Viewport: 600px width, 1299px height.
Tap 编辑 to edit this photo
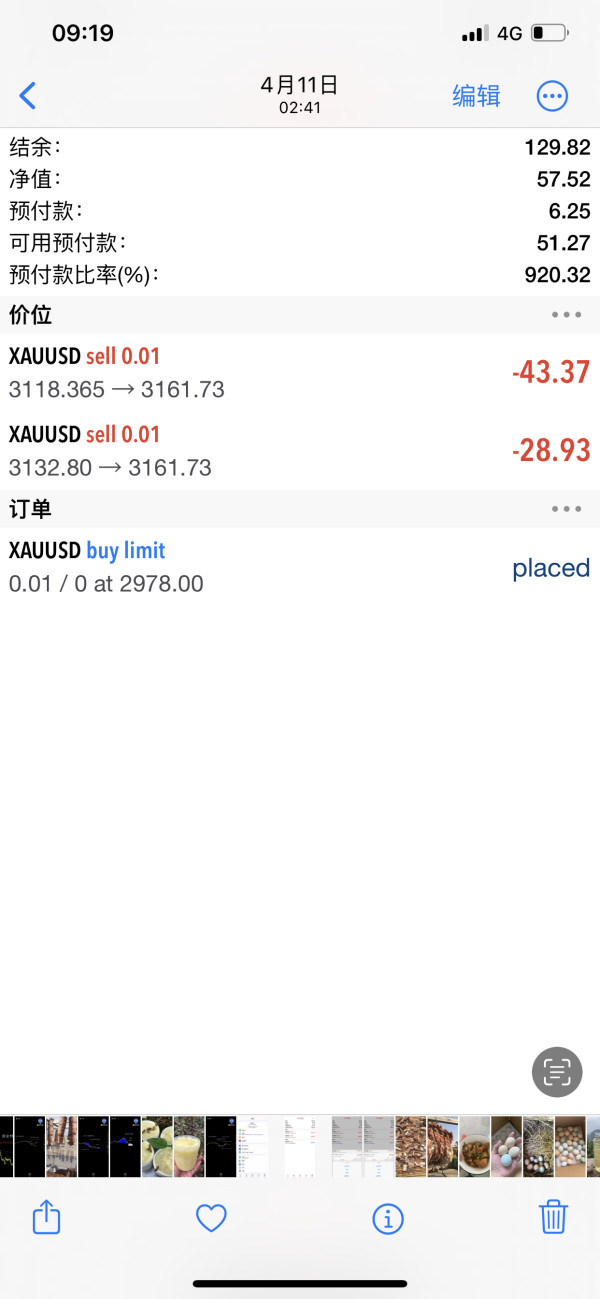click(x=476, y=96)
